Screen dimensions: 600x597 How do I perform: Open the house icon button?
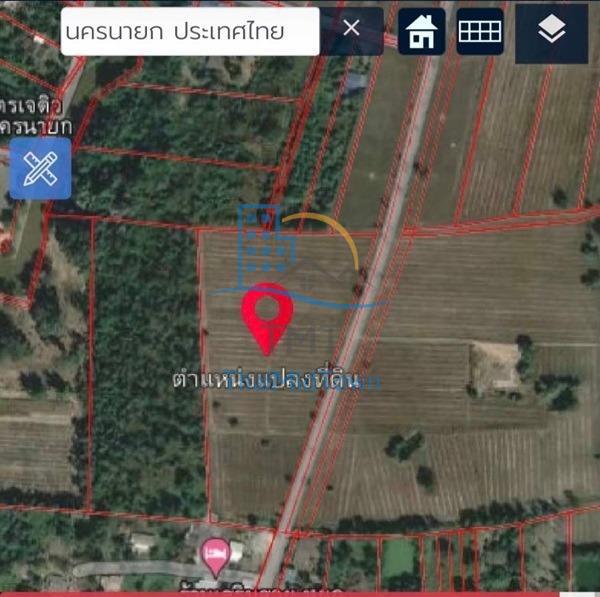[421, 32]
